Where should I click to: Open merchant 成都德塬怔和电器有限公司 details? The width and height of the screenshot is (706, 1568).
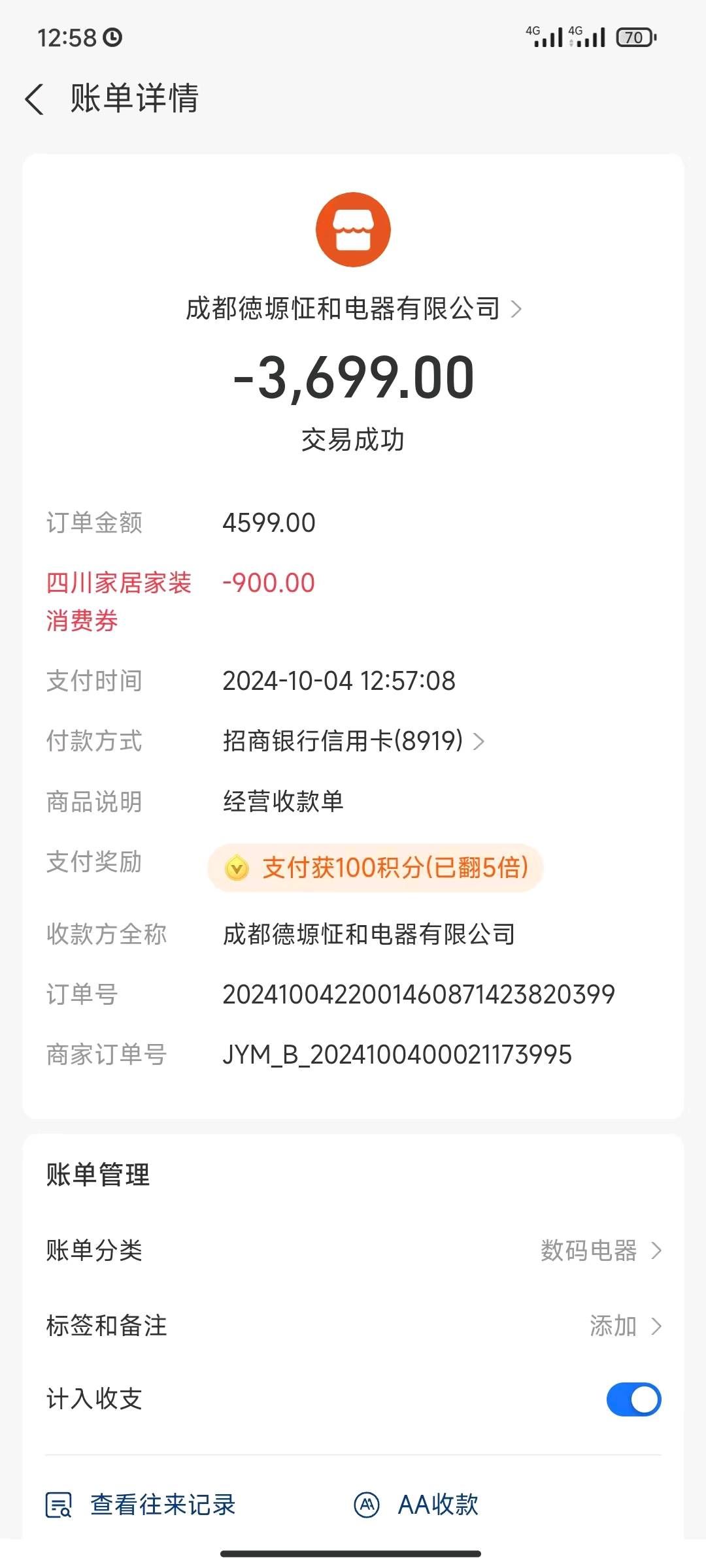point(353,308)
